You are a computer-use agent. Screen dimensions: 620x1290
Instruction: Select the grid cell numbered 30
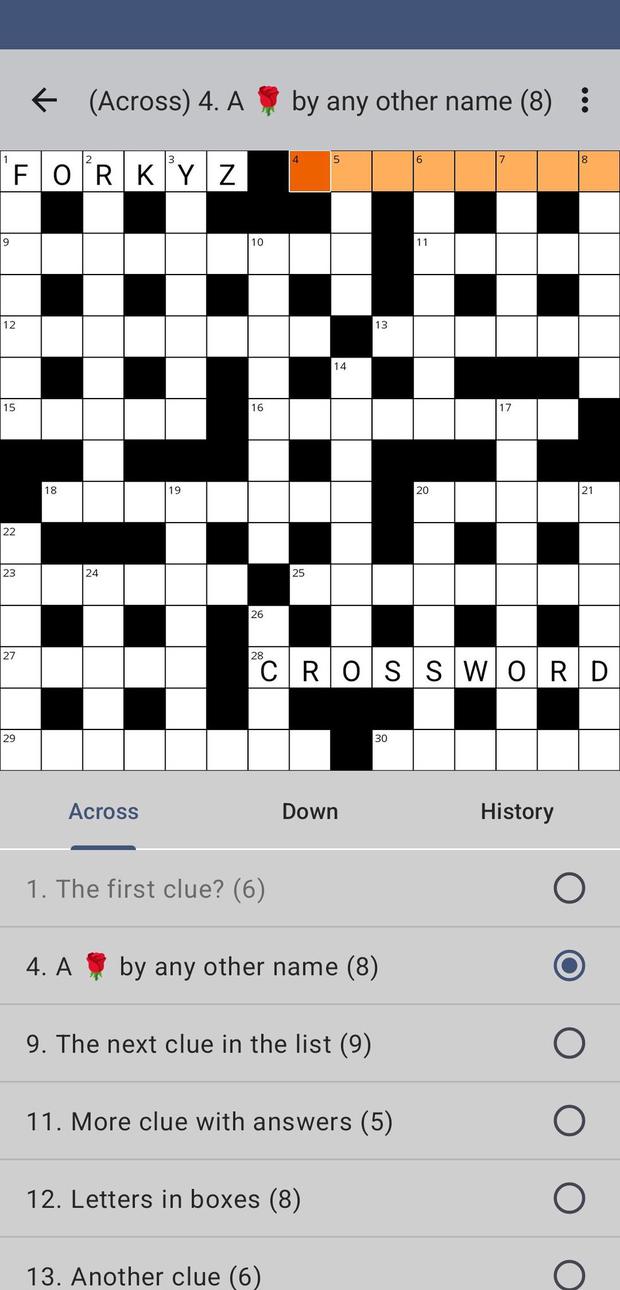[x=392, y=750]
